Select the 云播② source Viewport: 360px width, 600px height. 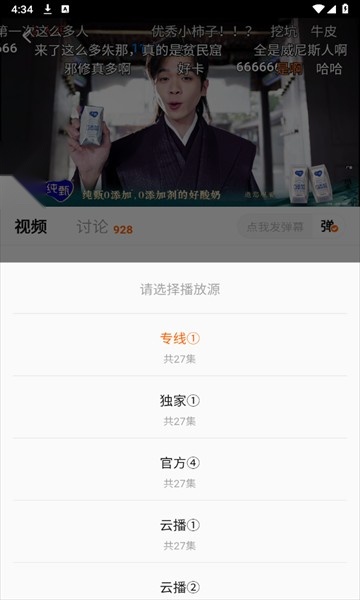[180, 582]
